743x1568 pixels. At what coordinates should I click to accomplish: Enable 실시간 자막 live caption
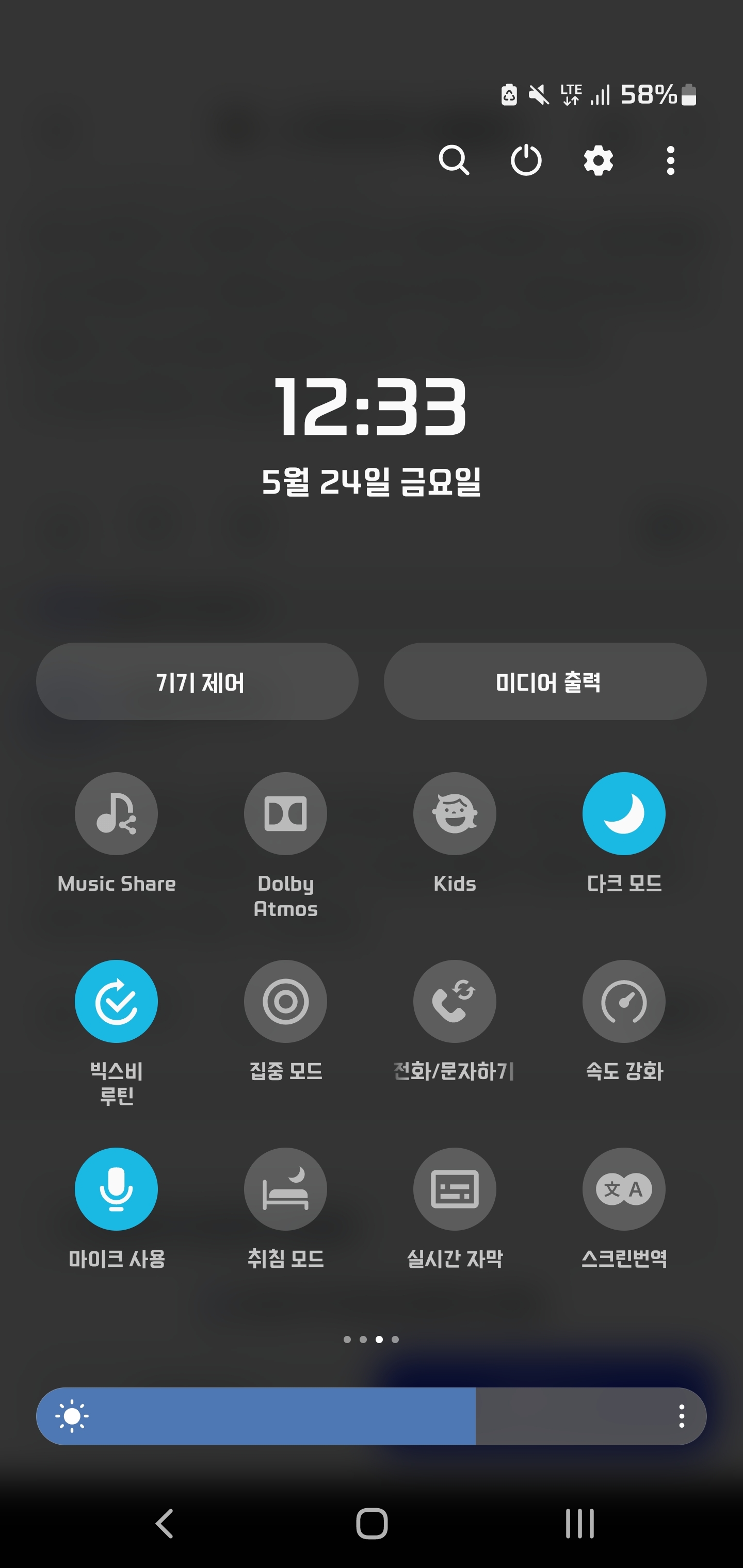[x=455, y=1189]
